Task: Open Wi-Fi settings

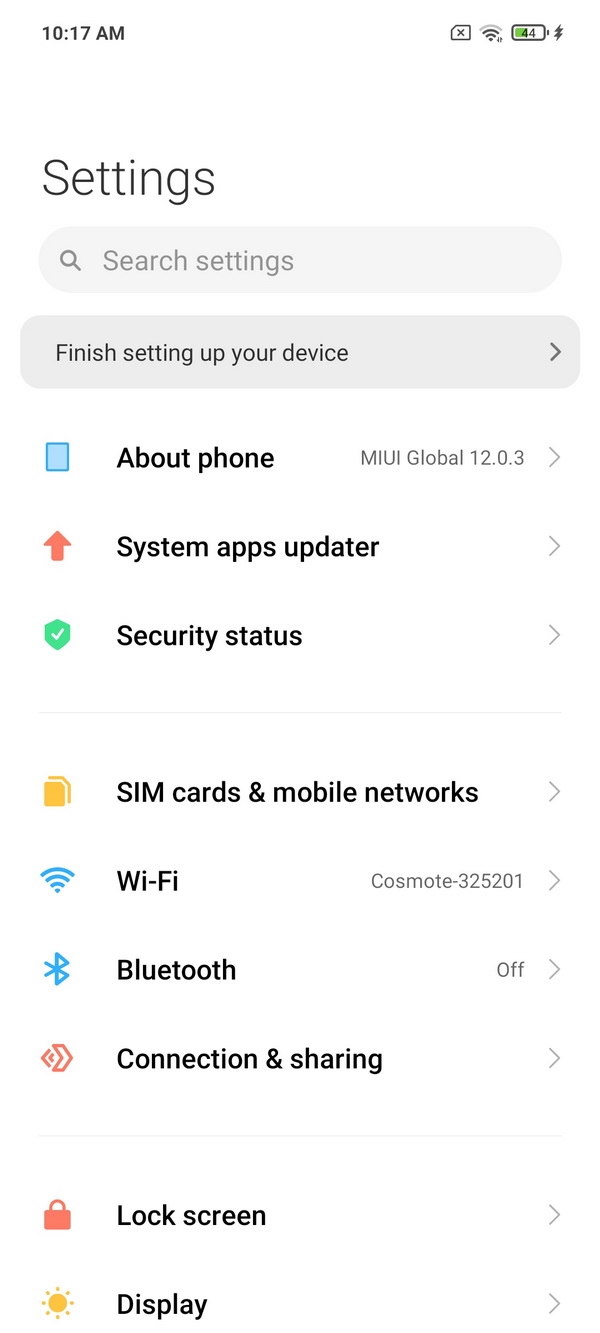Action: 300,881
